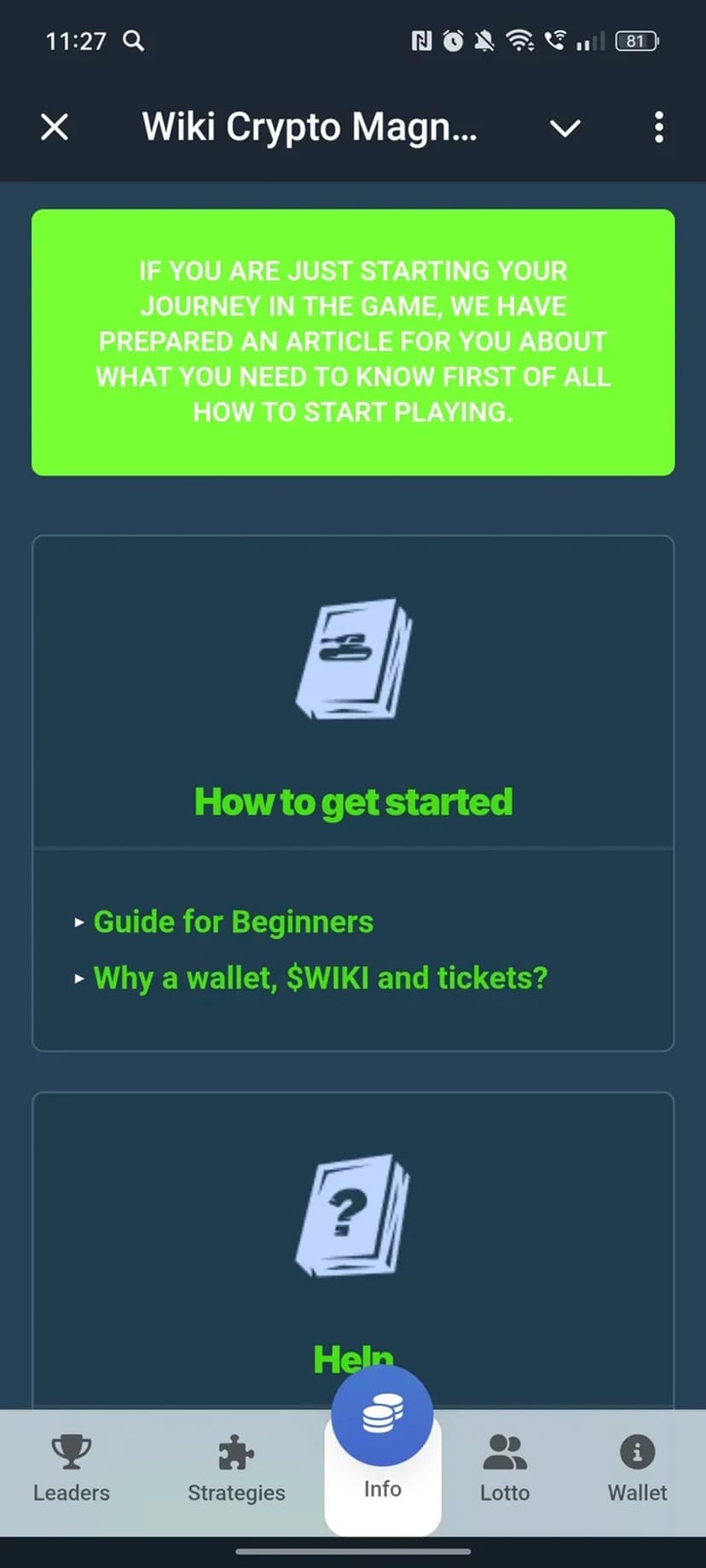The image size is (706, 1568).
Task: Open the Wallet tab
Action: tap(637, 1469)
